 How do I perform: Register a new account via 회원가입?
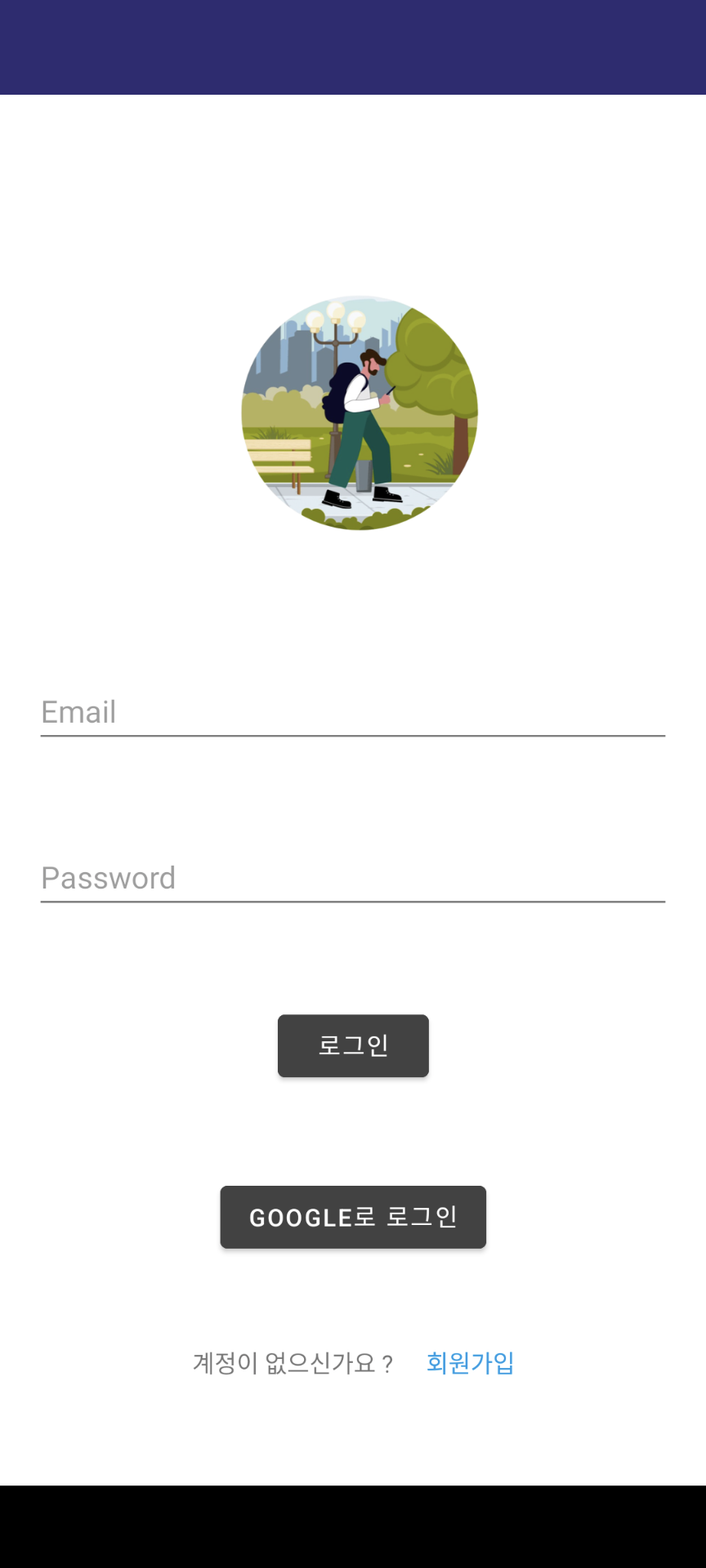(469, 1362)
